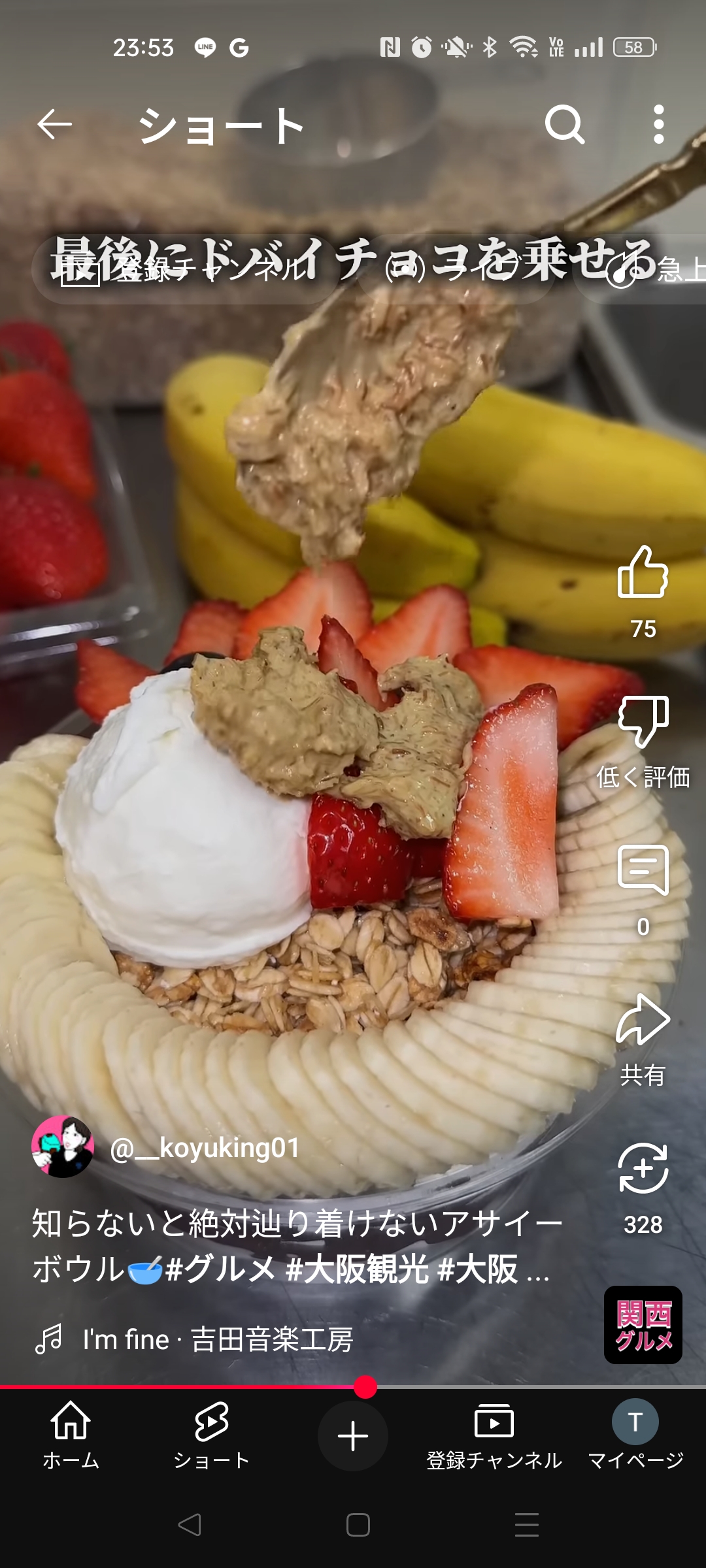Open the @__koyuking01 channel
The image size is (706, 1568).
click(205, 1148)
